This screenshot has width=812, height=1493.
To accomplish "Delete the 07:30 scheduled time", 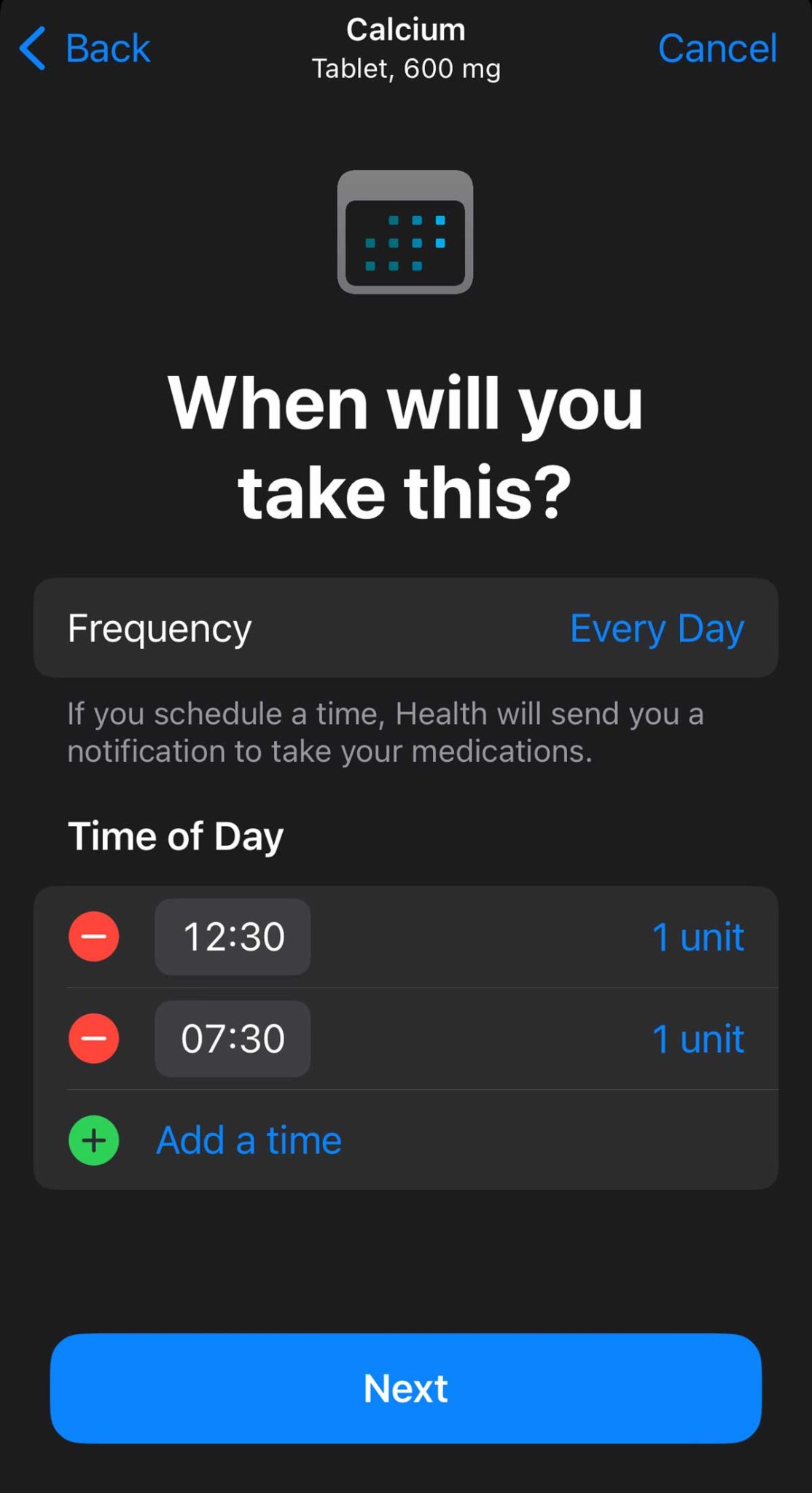I will (x=94, y=1039).
